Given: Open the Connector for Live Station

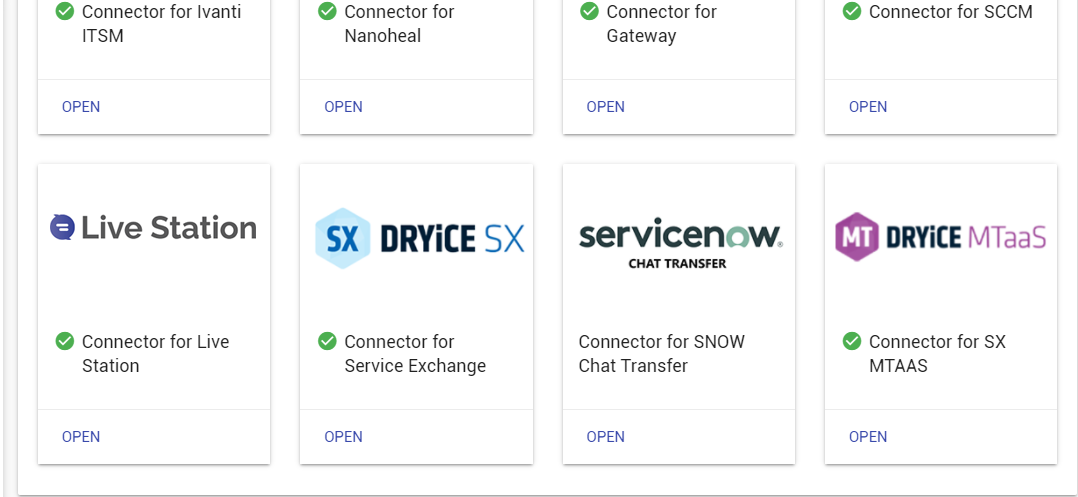Looking at the screenshot, I should tap(81, 437).
